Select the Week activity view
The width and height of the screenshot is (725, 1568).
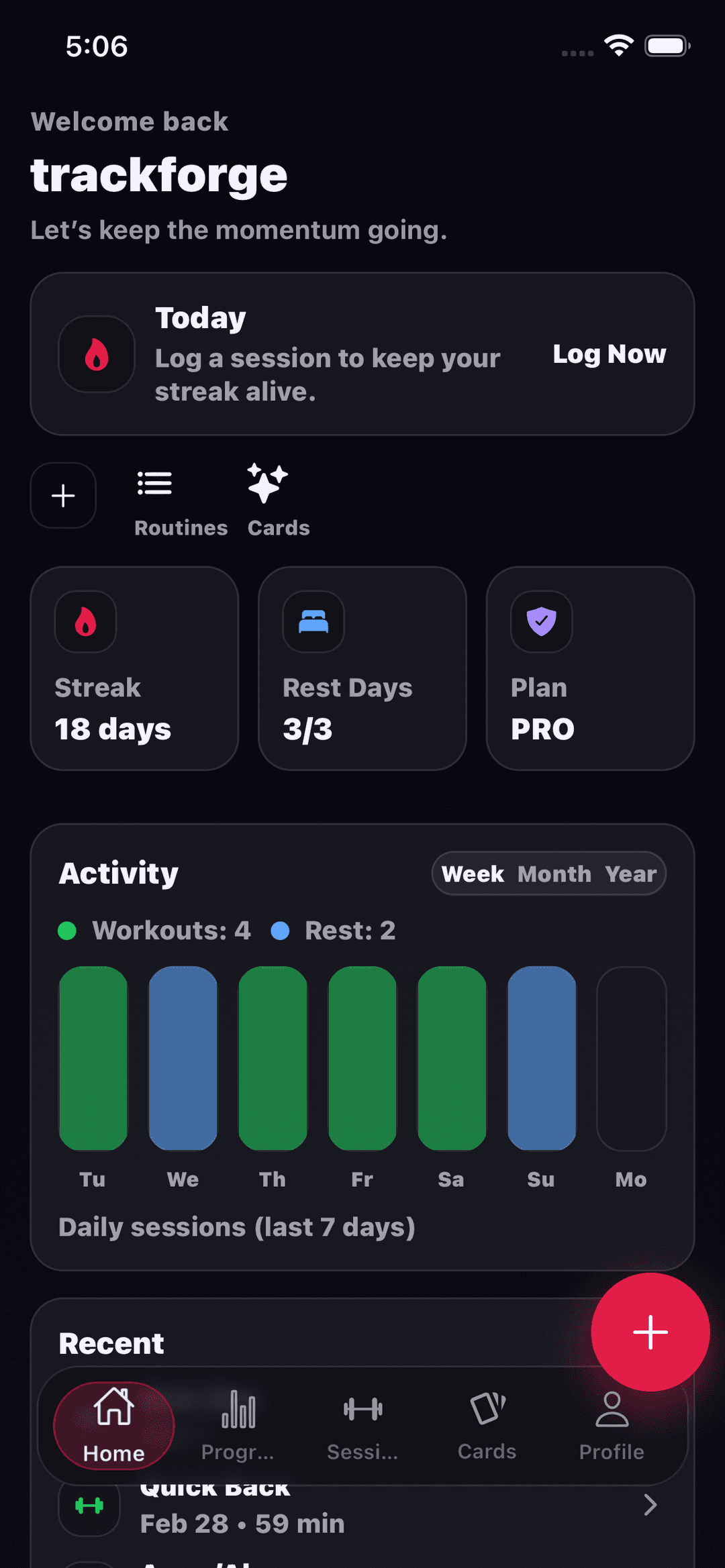pos(473,873)
